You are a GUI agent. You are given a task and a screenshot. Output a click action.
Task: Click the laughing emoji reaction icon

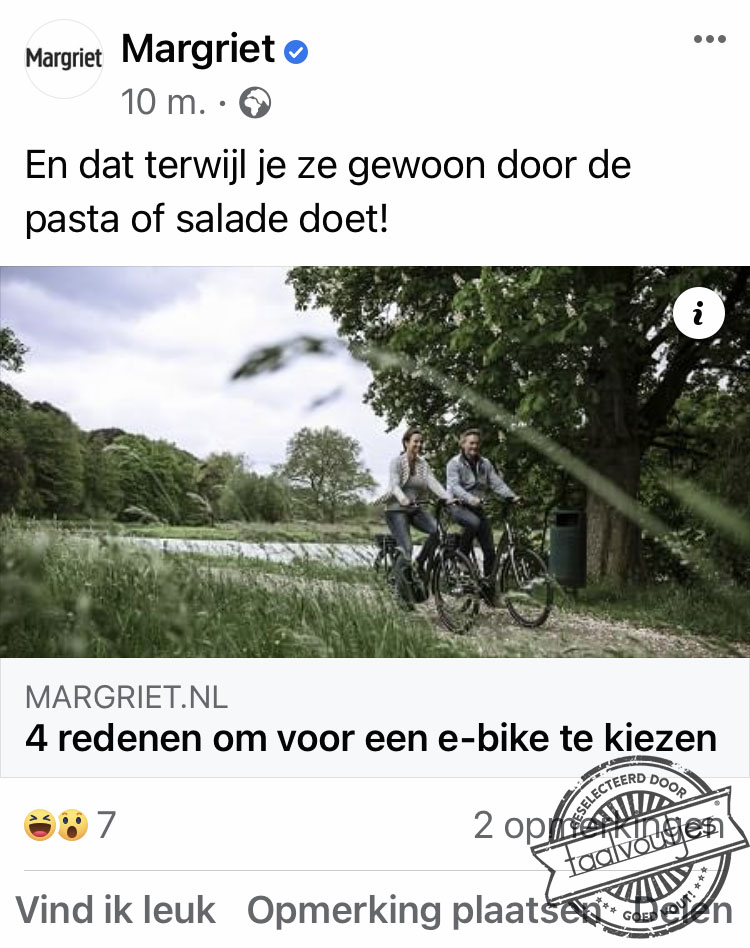pos(37,825)
